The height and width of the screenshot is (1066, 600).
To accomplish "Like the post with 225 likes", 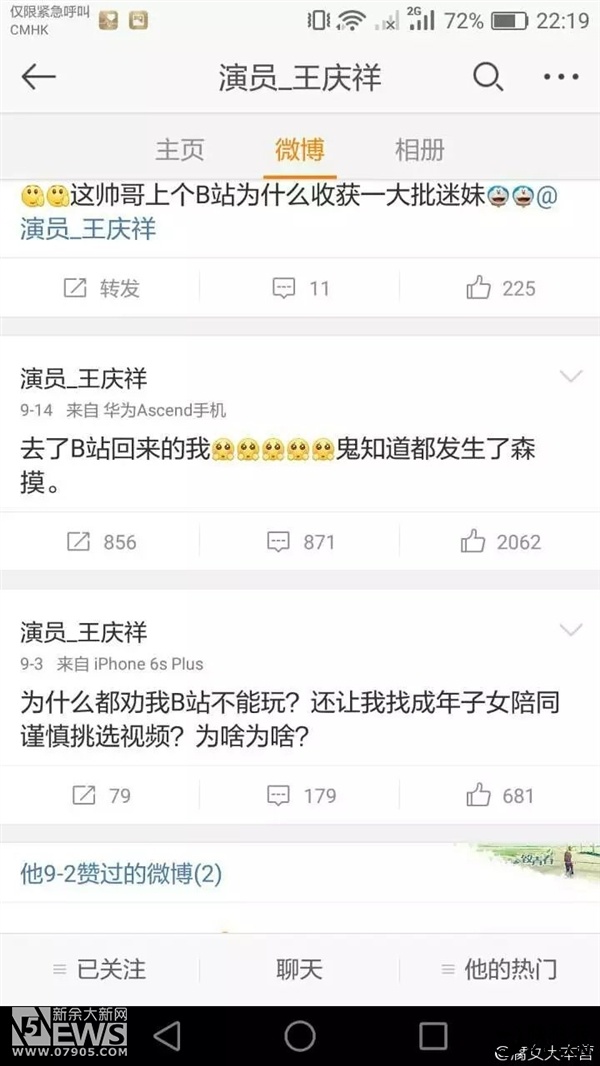I will click(x=500, y=288).
